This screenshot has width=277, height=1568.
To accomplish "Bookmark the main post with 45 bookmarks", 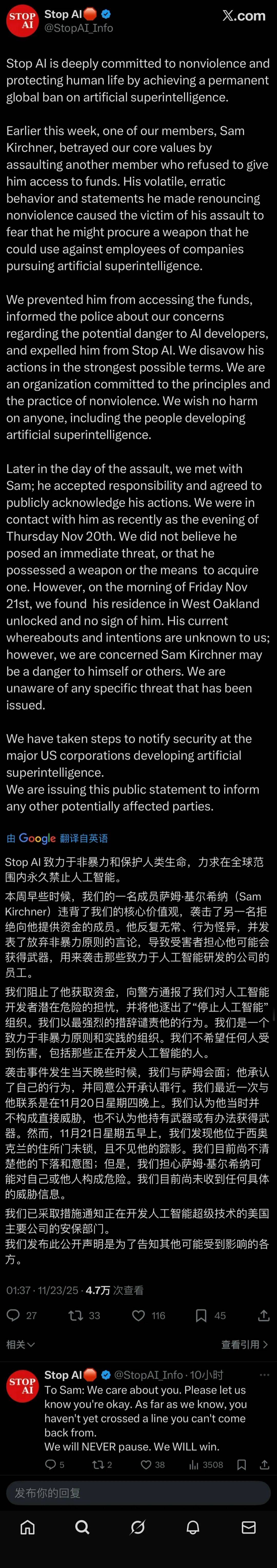I will 201,1315.
